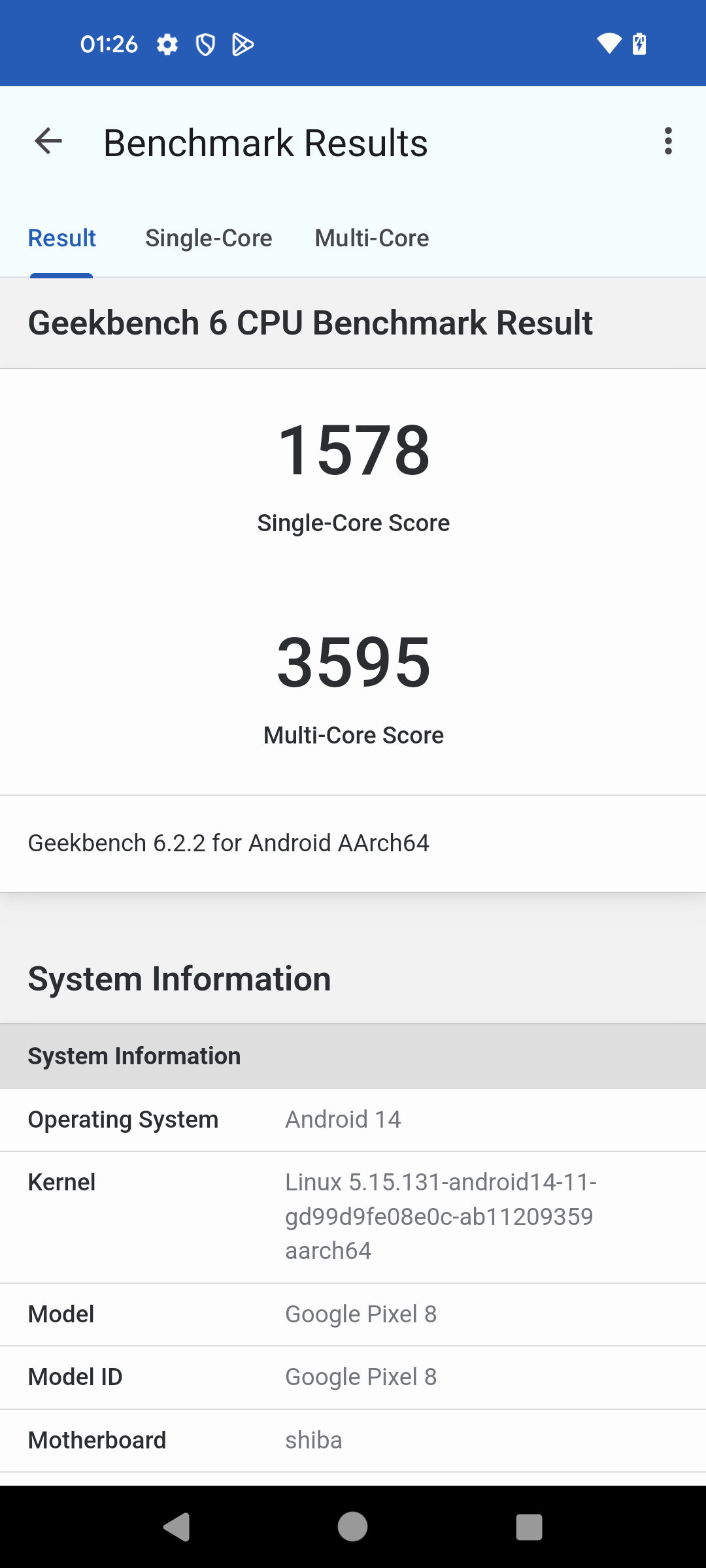Switch to the Multi-Core tab

point(372,238)
